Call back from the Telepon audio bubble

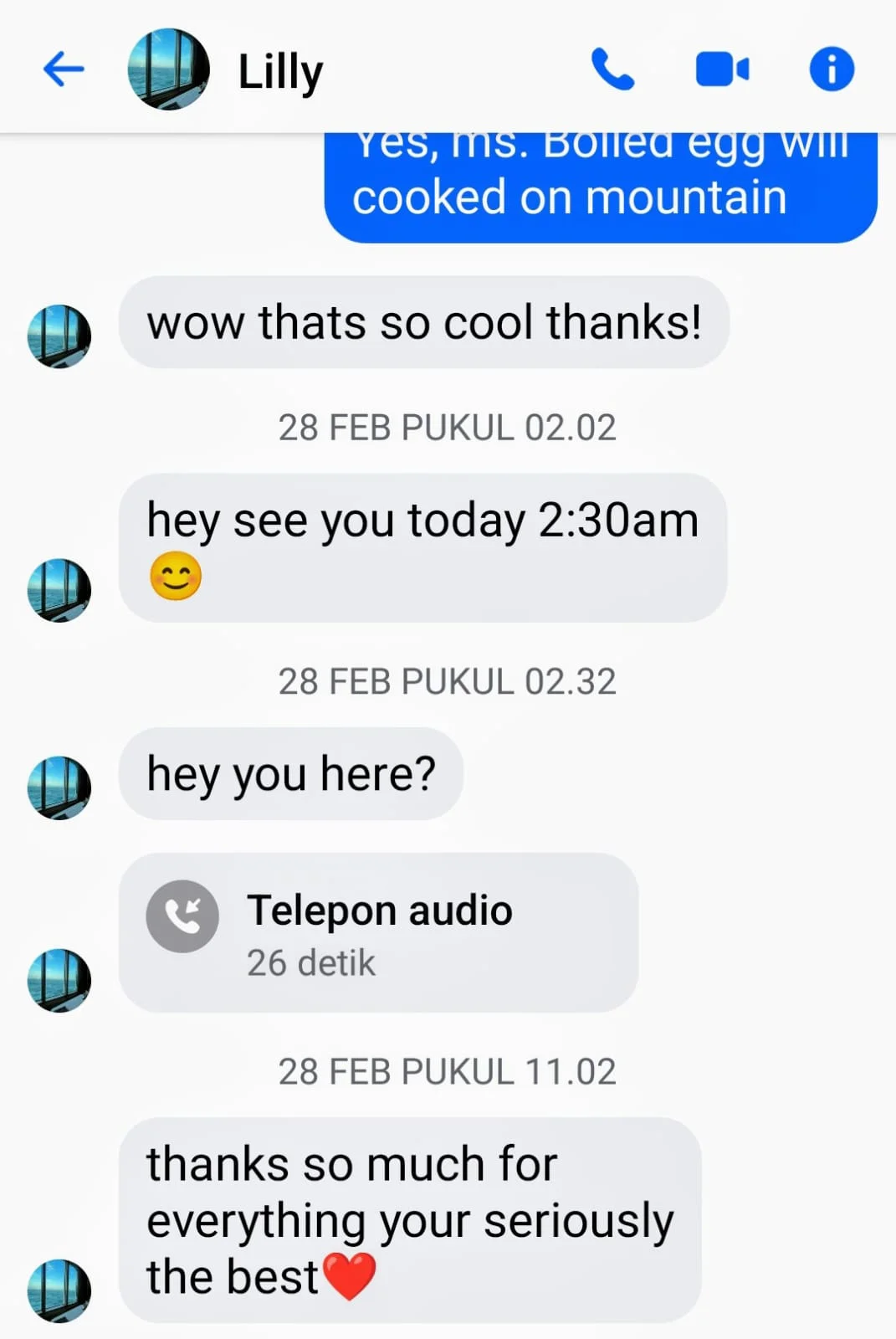tap(182, 916)
